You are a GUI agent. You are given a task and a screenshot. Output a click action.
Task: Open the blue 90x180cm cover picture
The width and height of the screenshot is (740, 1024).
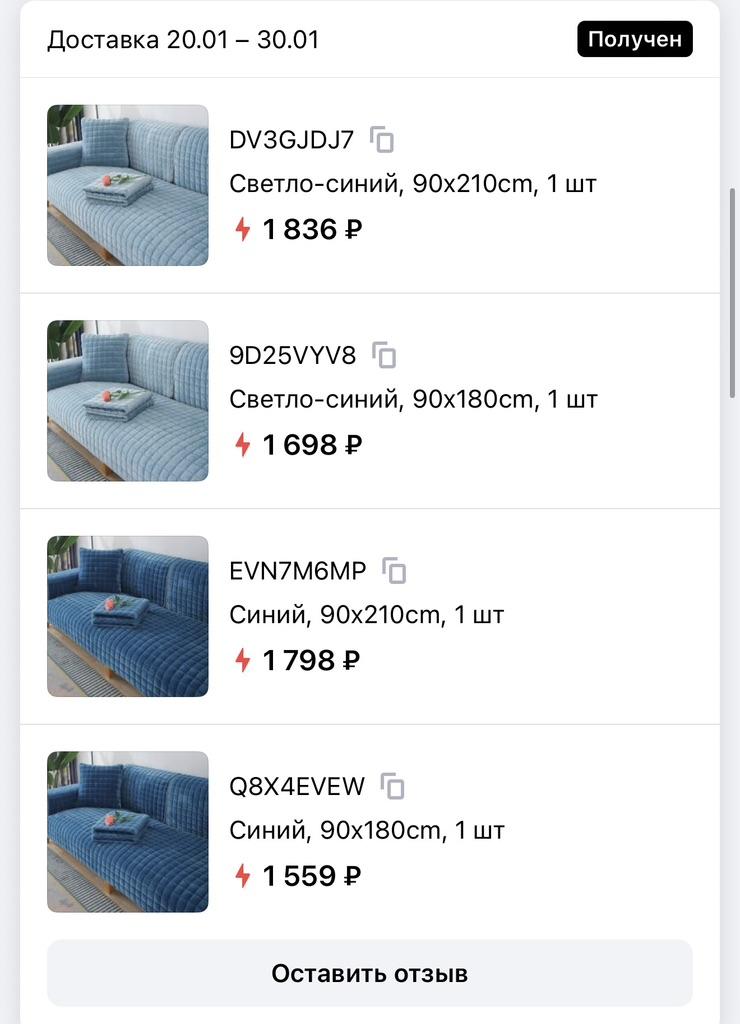(x=128, y=832)
